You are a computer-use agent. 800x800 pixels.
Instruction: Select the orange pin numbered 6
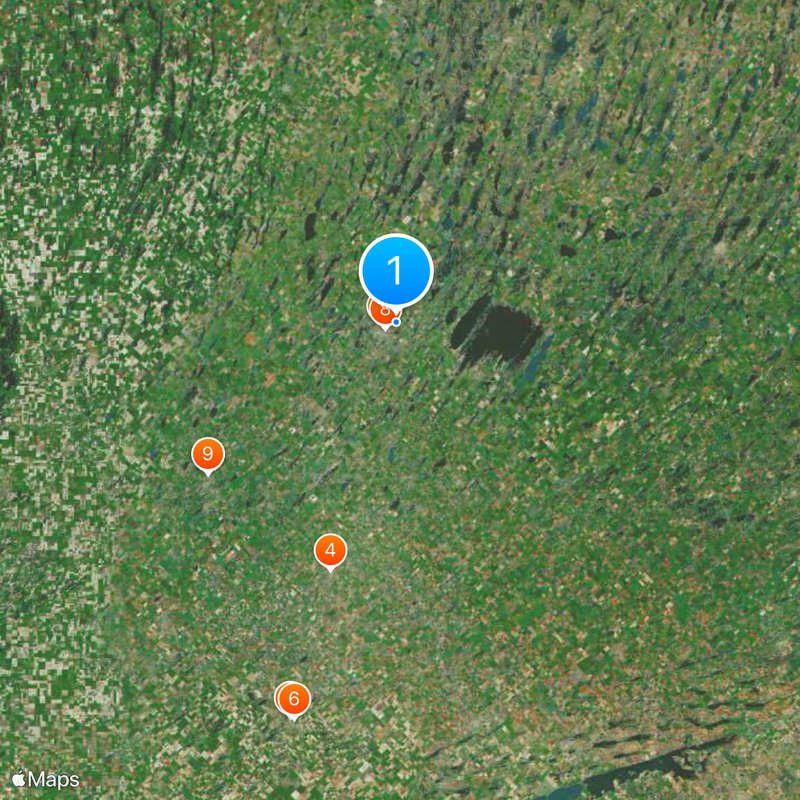tap(294, 698)
